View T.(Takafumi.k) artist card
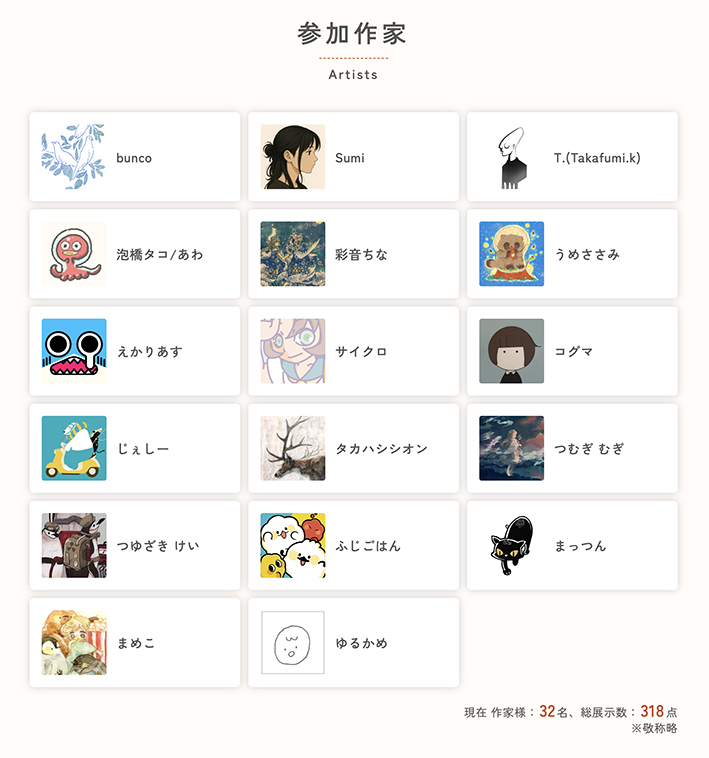This screenshot has height=758, width=709. pos(572,157)
